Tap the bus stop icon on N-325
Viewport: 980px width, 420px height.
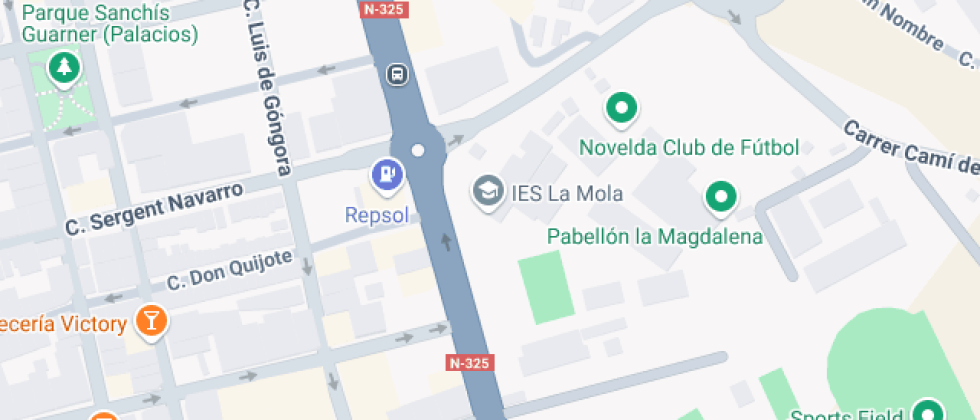coord(397,74)
